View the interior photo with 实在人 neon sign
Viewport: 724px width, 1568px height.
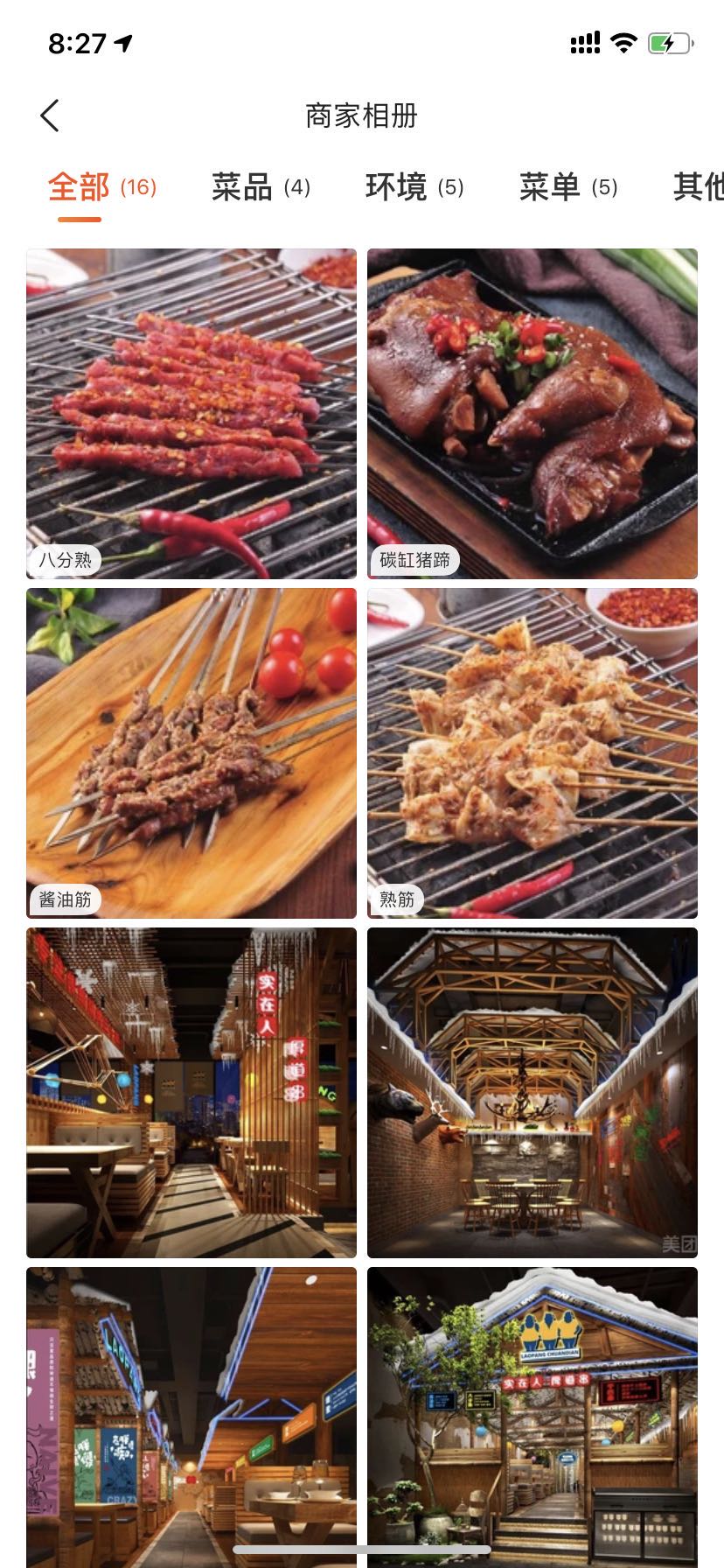[191, 1092]
